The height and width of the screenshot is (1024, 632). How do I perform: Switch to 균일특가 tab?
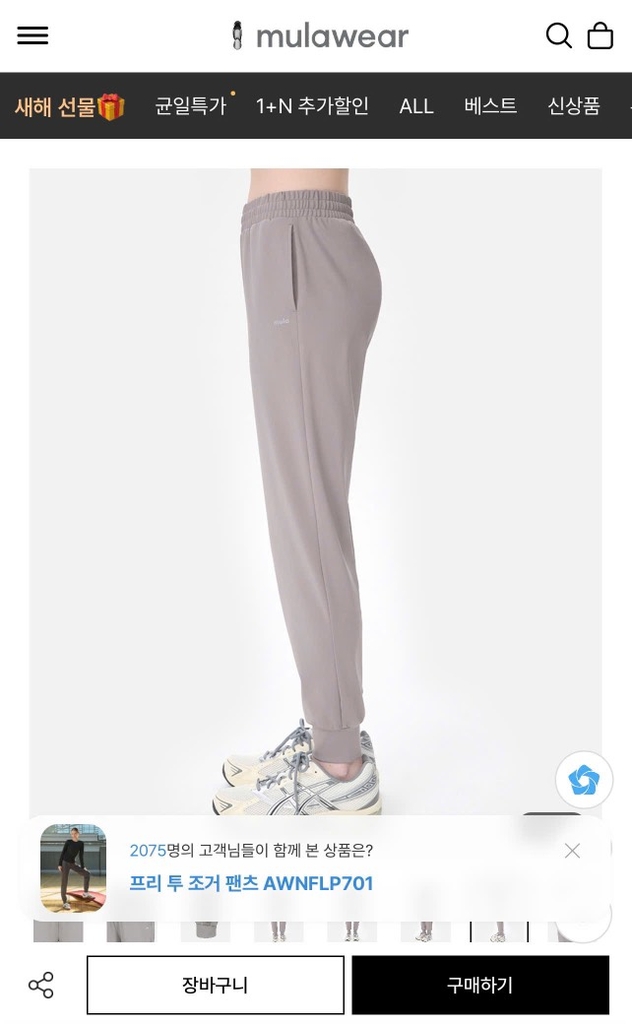click(190, 106)
